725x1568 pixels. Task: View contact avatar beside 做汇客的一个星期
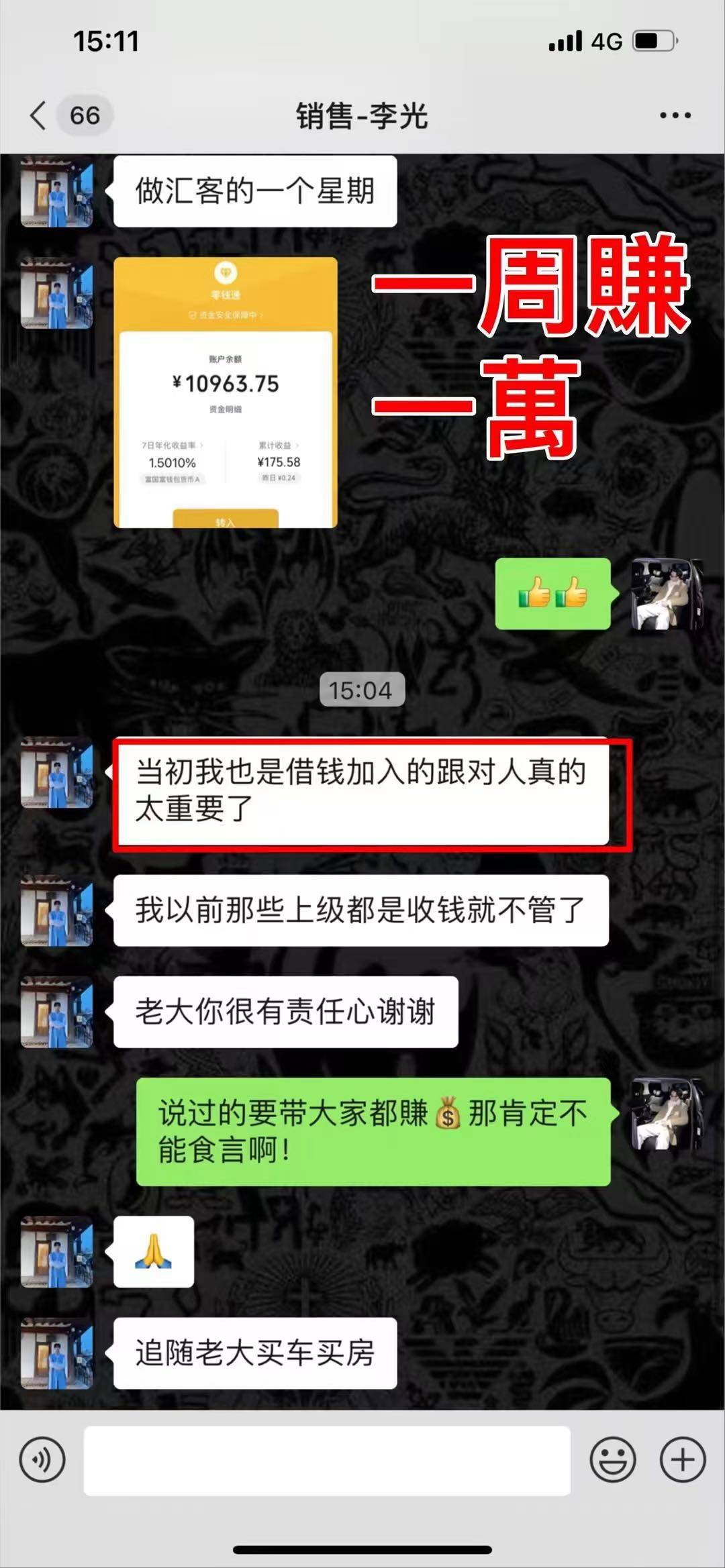[56, 192]
